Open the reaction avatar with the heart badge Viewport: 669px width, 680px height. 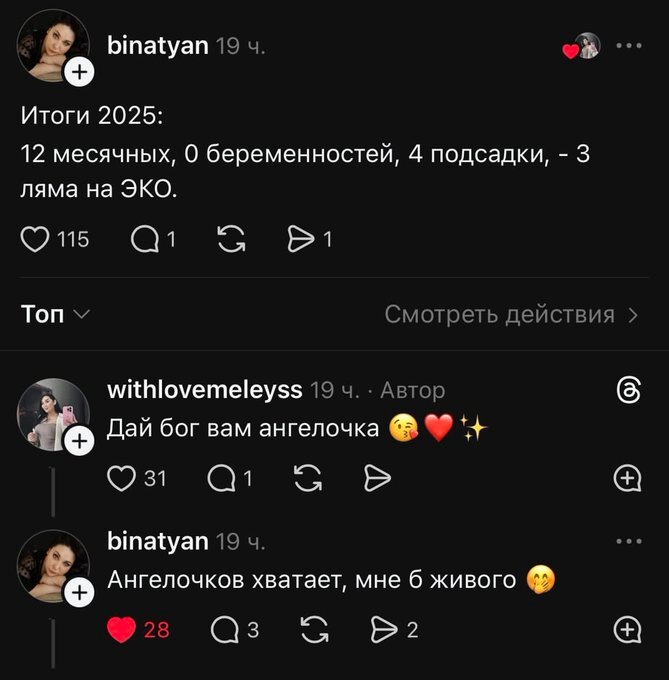pyautogui.click(x=584, y=46)
